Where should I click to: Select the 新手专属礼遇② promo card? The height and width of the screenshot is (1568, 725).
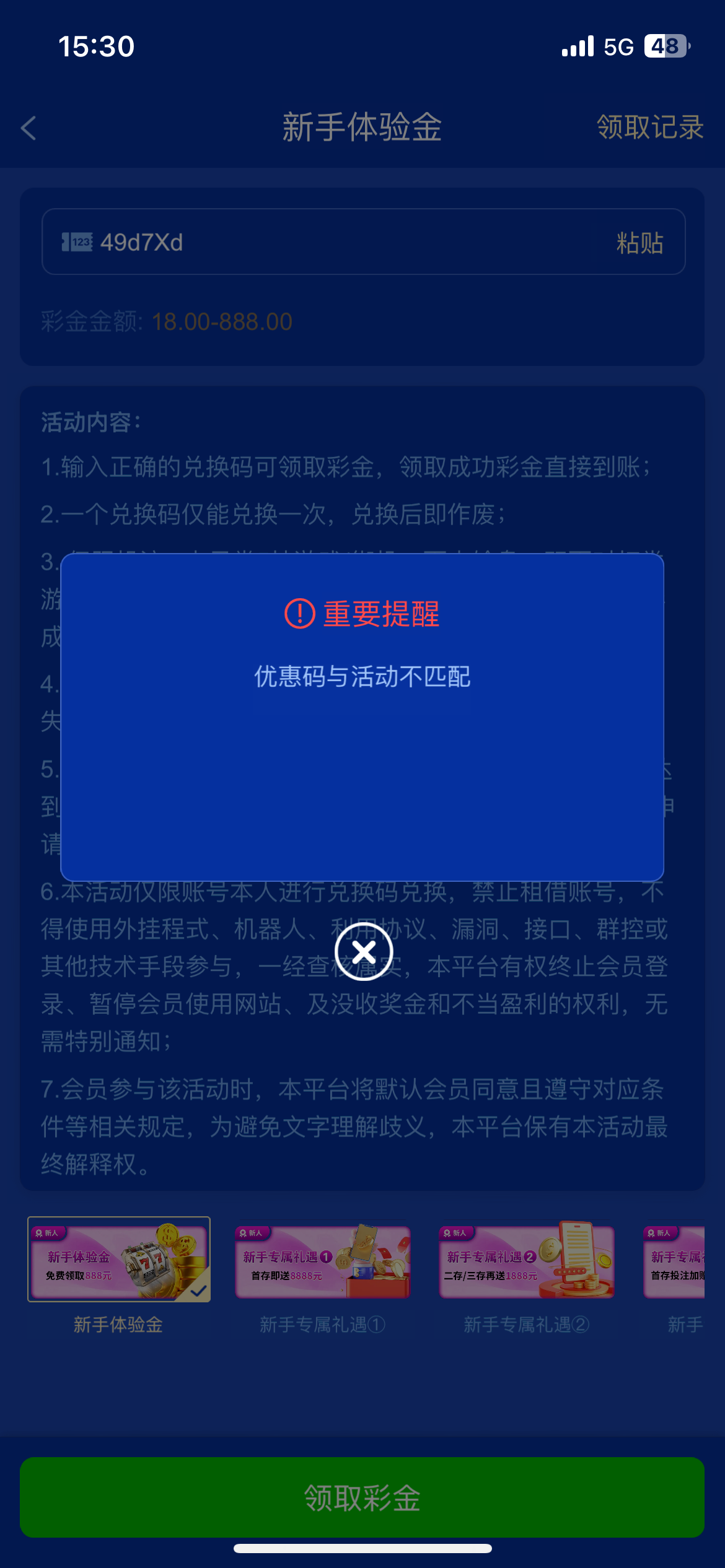coord(527,1262)
